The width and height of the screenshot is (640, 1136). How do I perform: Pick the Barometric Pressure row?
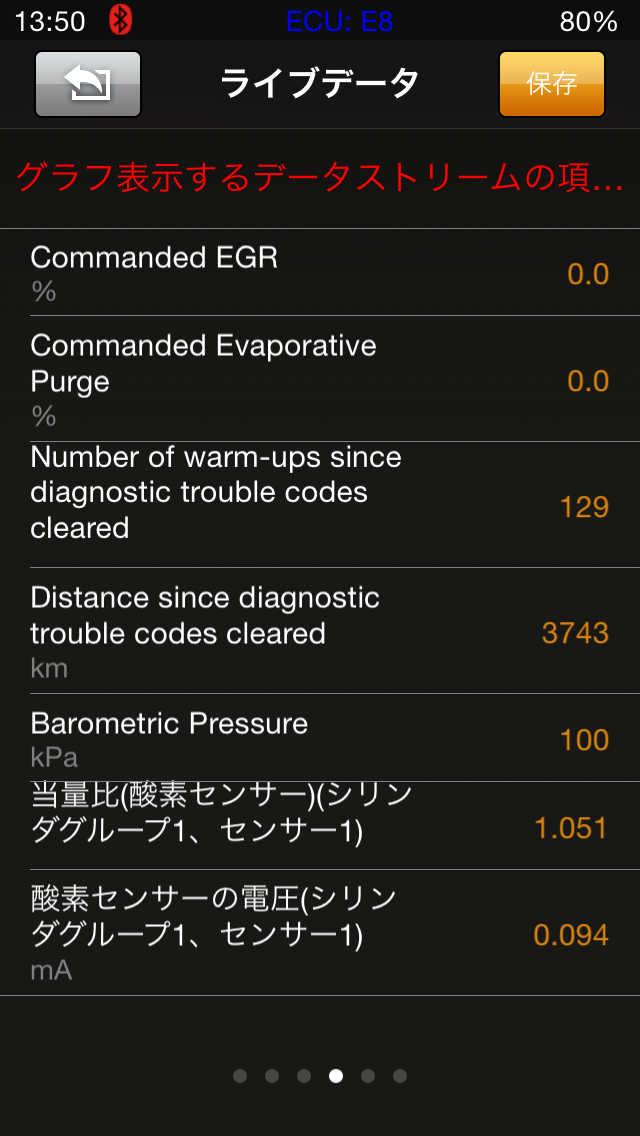point(320,738)
